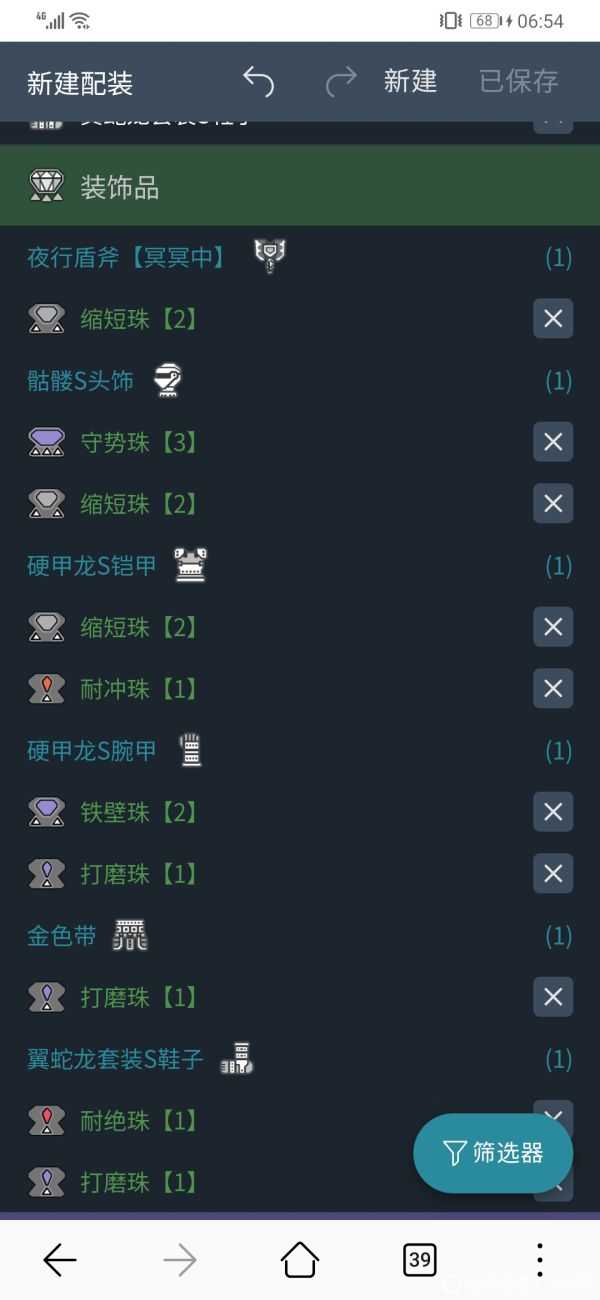Viewport: 600px width, 1300px height.
Task: Remove 守势珠【3】 decoration
Action: (x=552, y=442)
